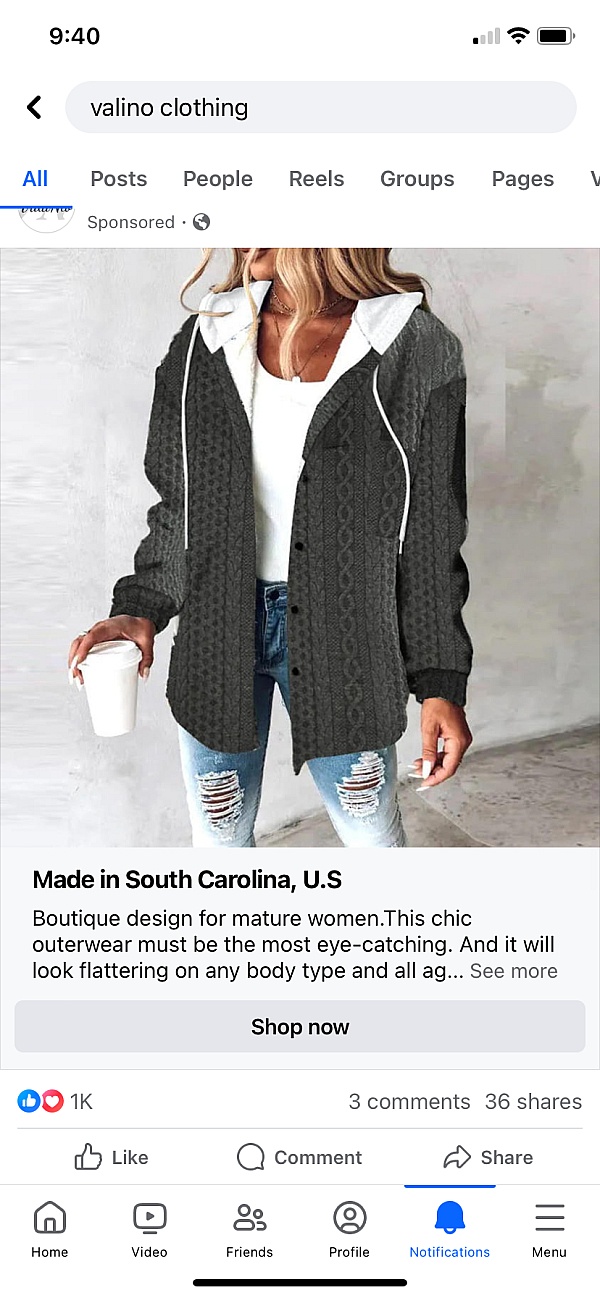View the 3 comments

coord(409,1101)
